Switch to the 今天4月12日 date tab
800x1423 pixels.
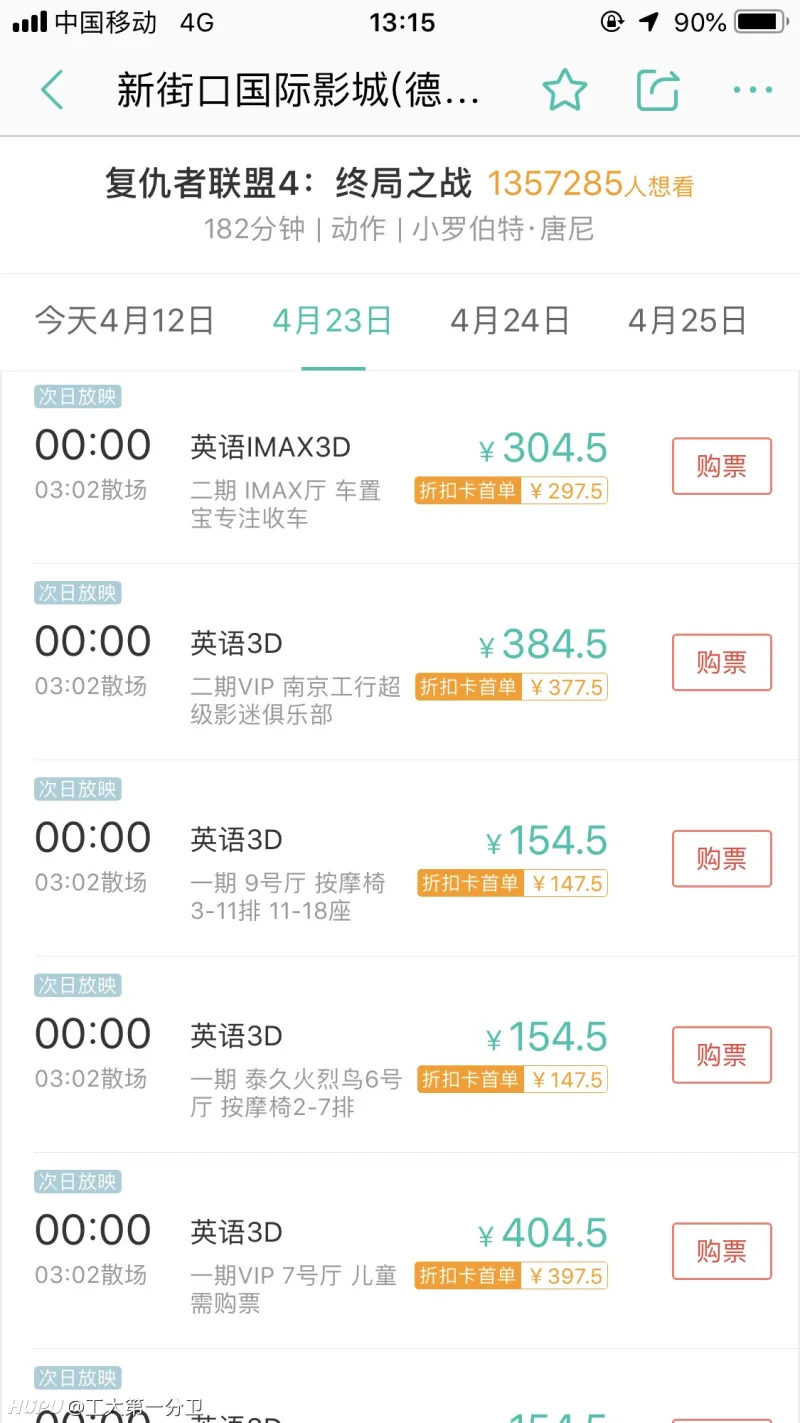click(125, 321)
